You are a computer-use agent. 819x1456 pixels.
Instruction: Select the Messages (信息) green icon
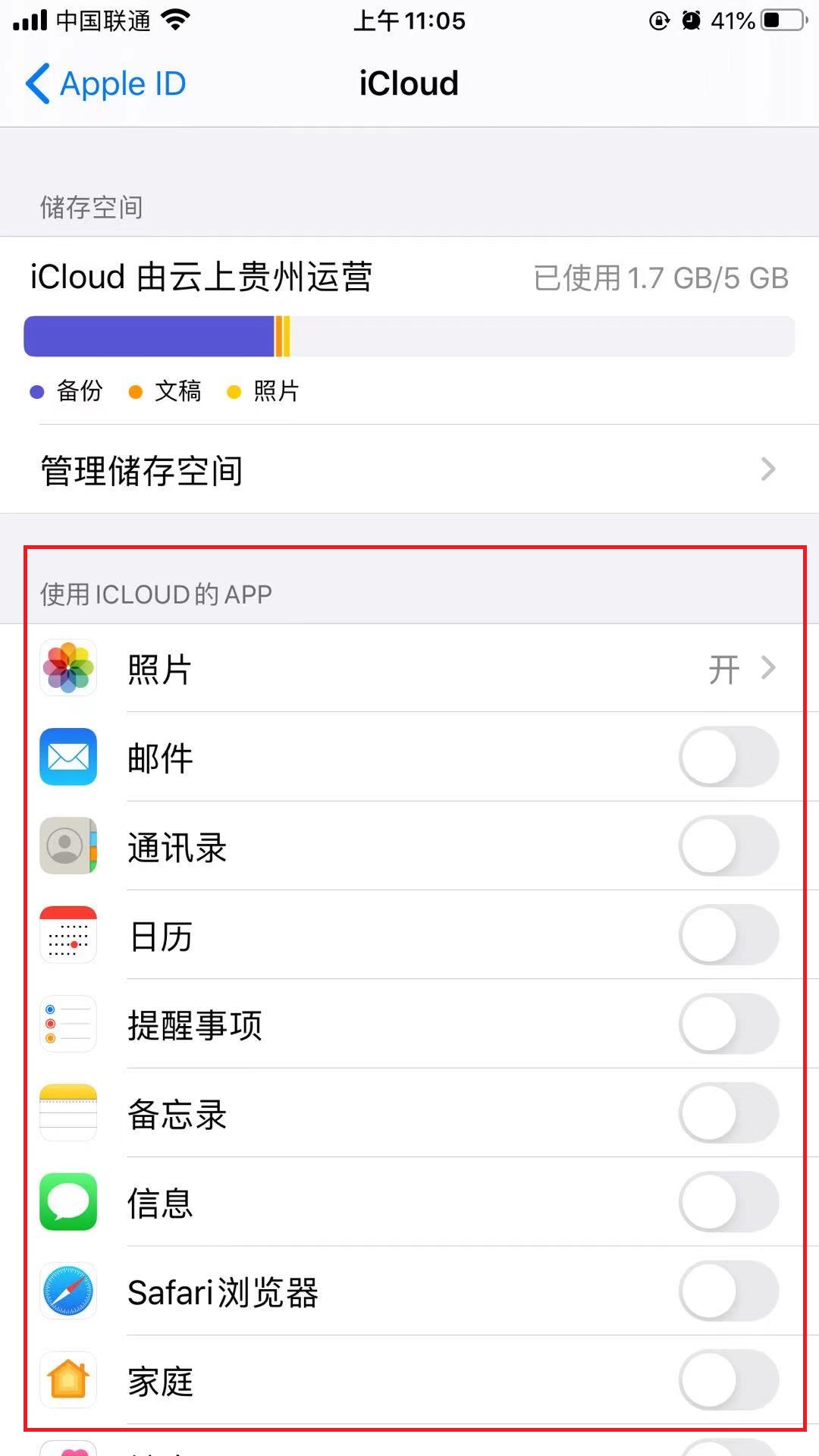67,1203
